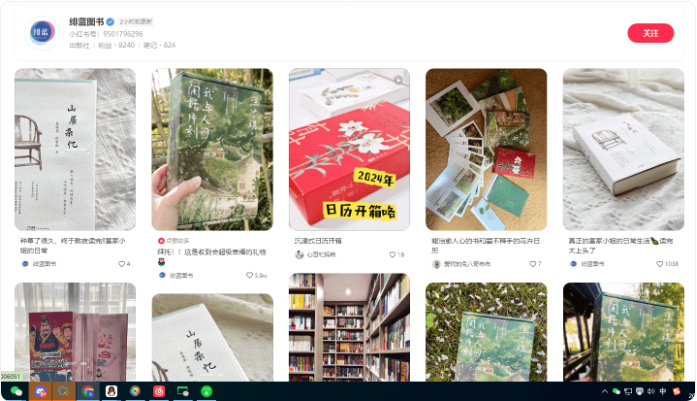The height and width of the screenshot is (401, 697).
Task: Open the 绯蓝图书 profile avatar
Action: coord(43,33)
